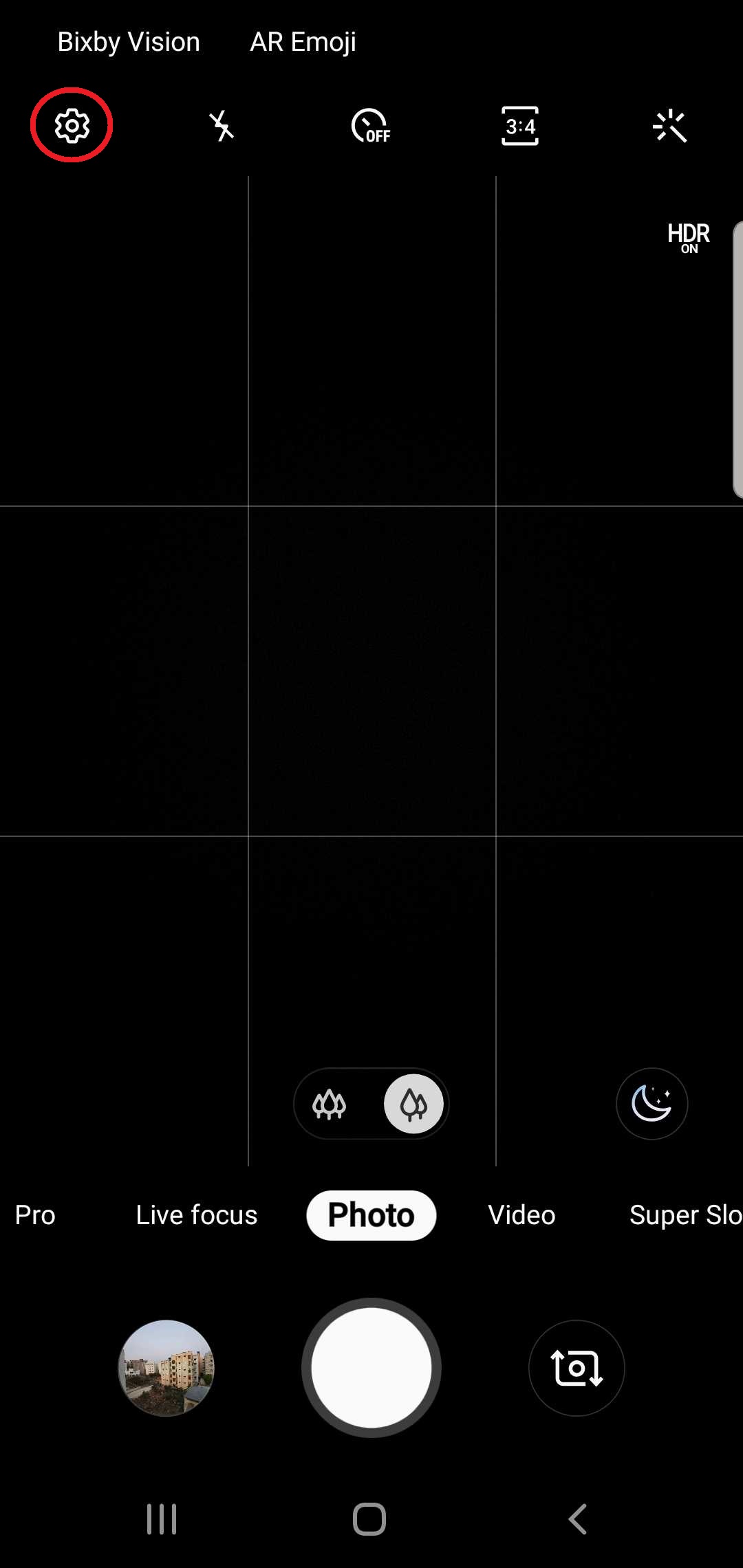Open the recent apps view

point(162,1519)
